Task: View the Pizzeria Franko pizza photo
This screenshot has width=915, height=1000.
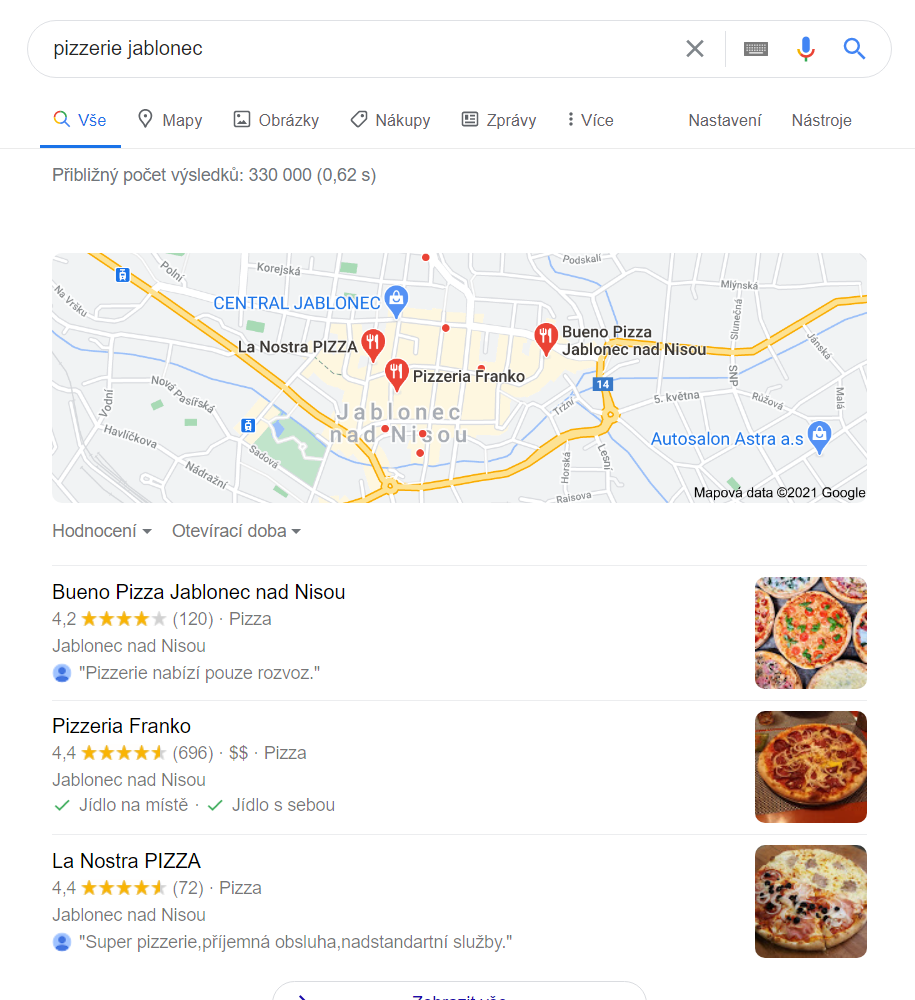Action: (810, 767)
